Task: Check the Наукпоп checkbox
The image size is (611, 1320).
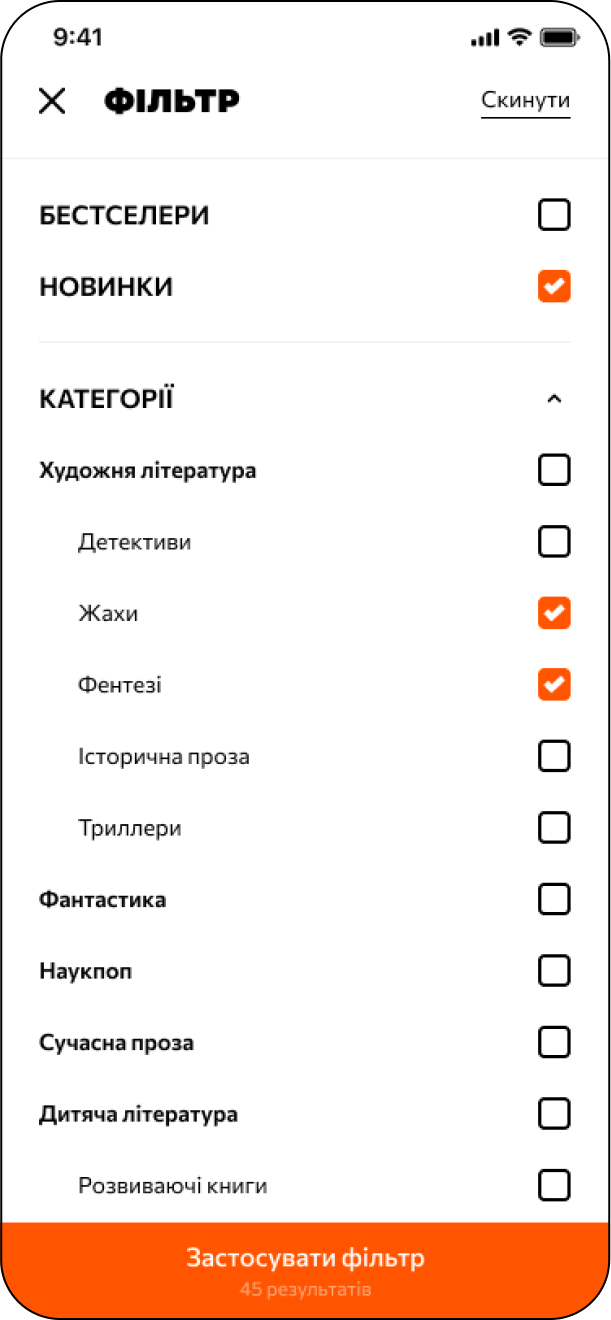Action: [x=555, y=971]
